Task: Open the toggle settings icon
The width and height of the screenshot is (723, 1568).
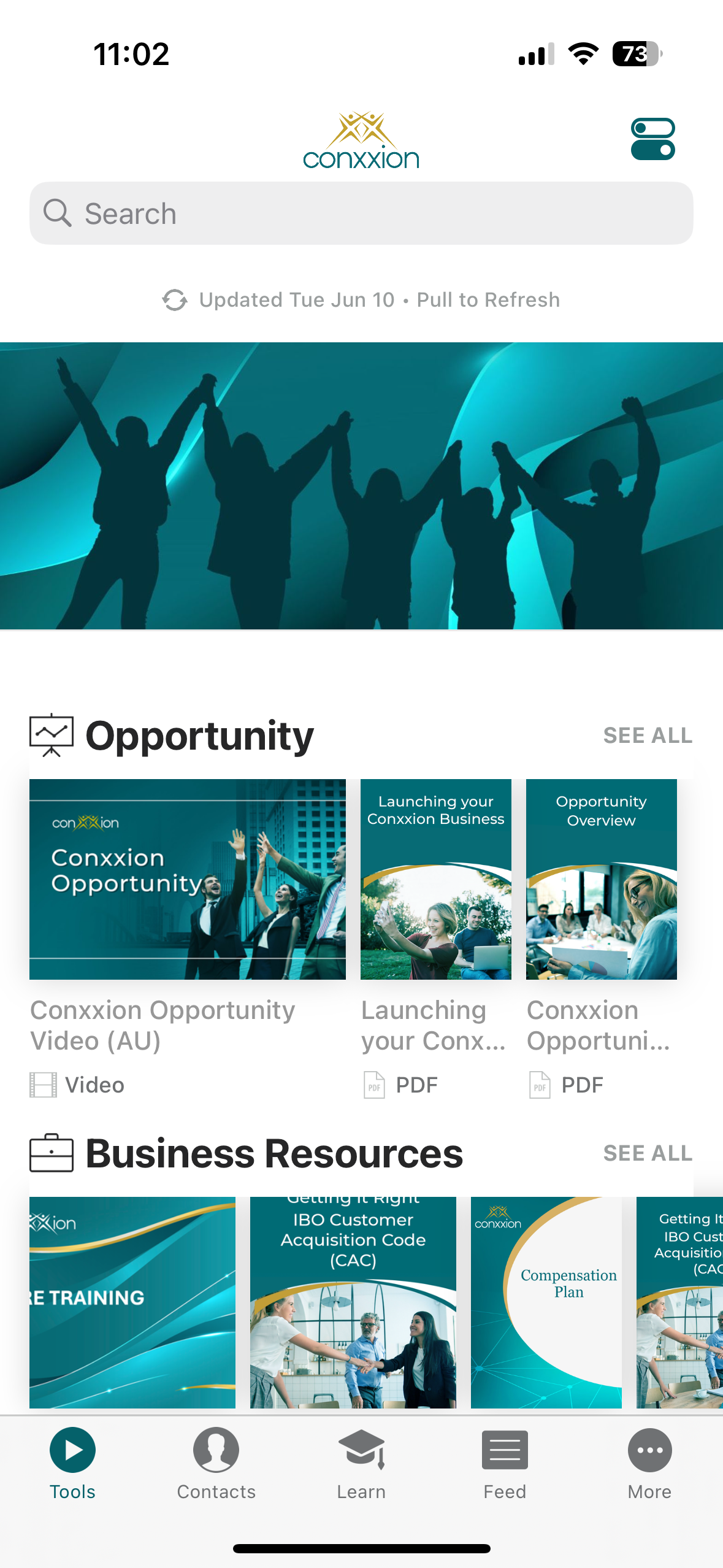Action: coord(652,139)
